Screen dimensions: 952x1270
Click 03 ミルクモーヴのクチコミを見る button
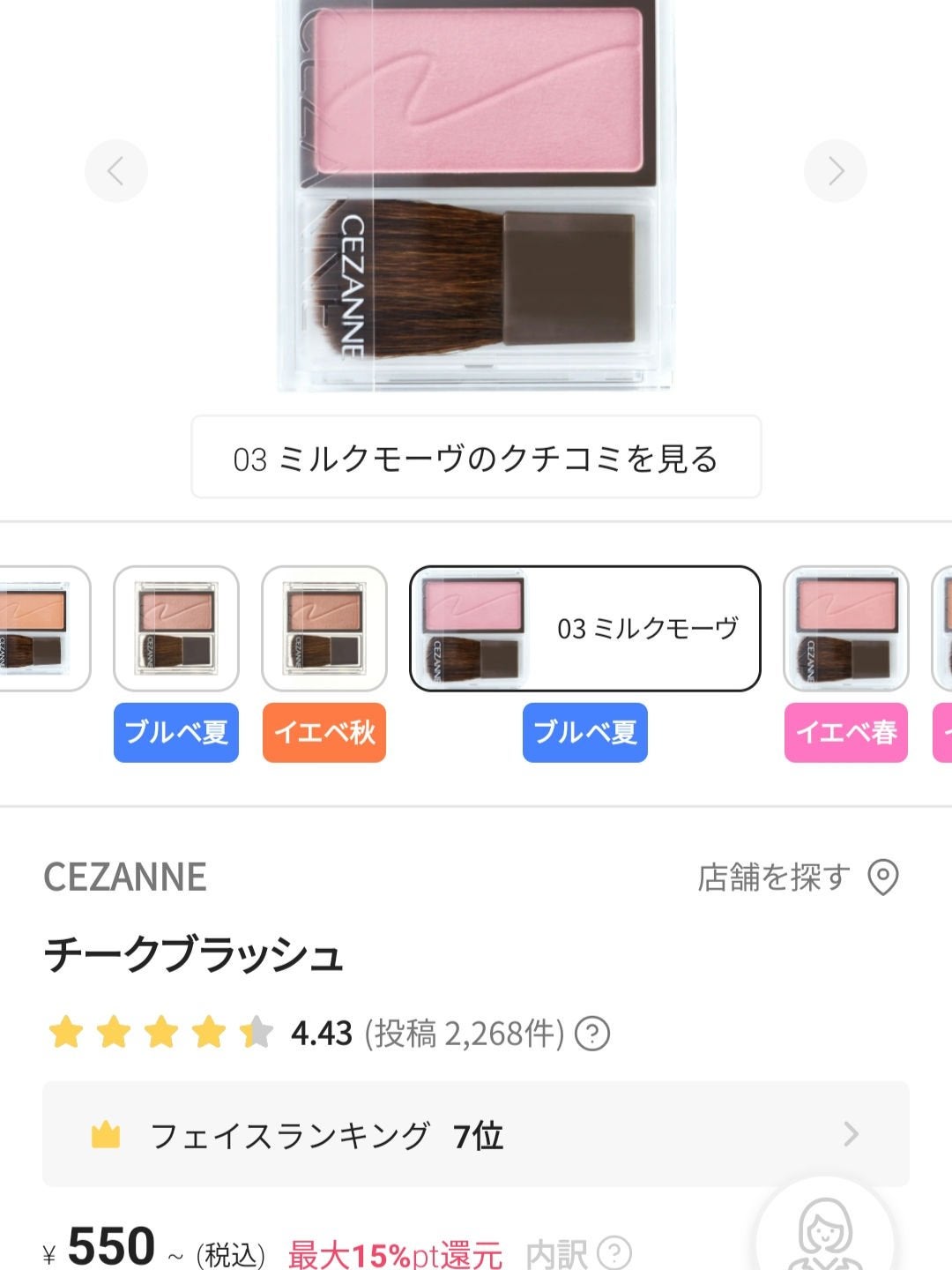click(476, 457)
